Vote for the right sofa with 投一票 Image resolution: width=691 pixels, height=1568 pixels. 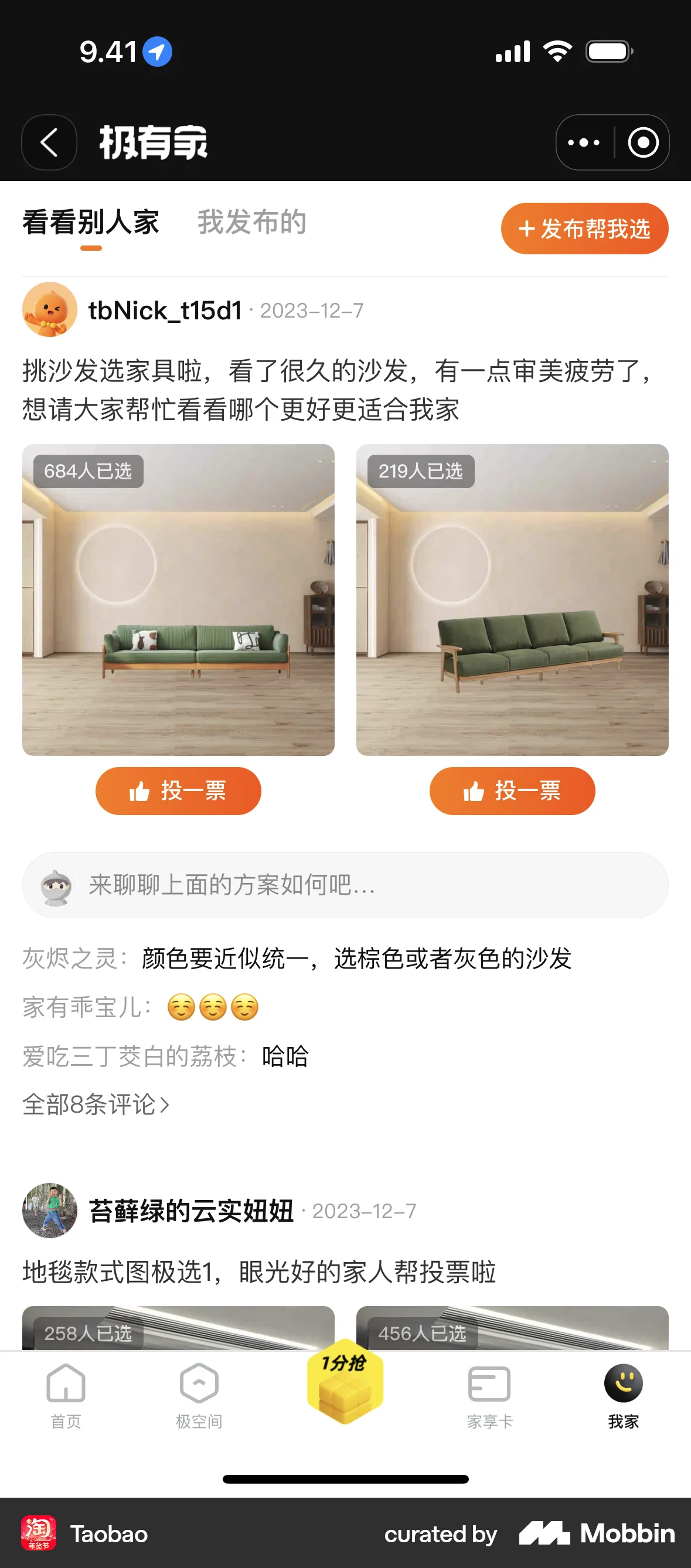tap(512, 790)
